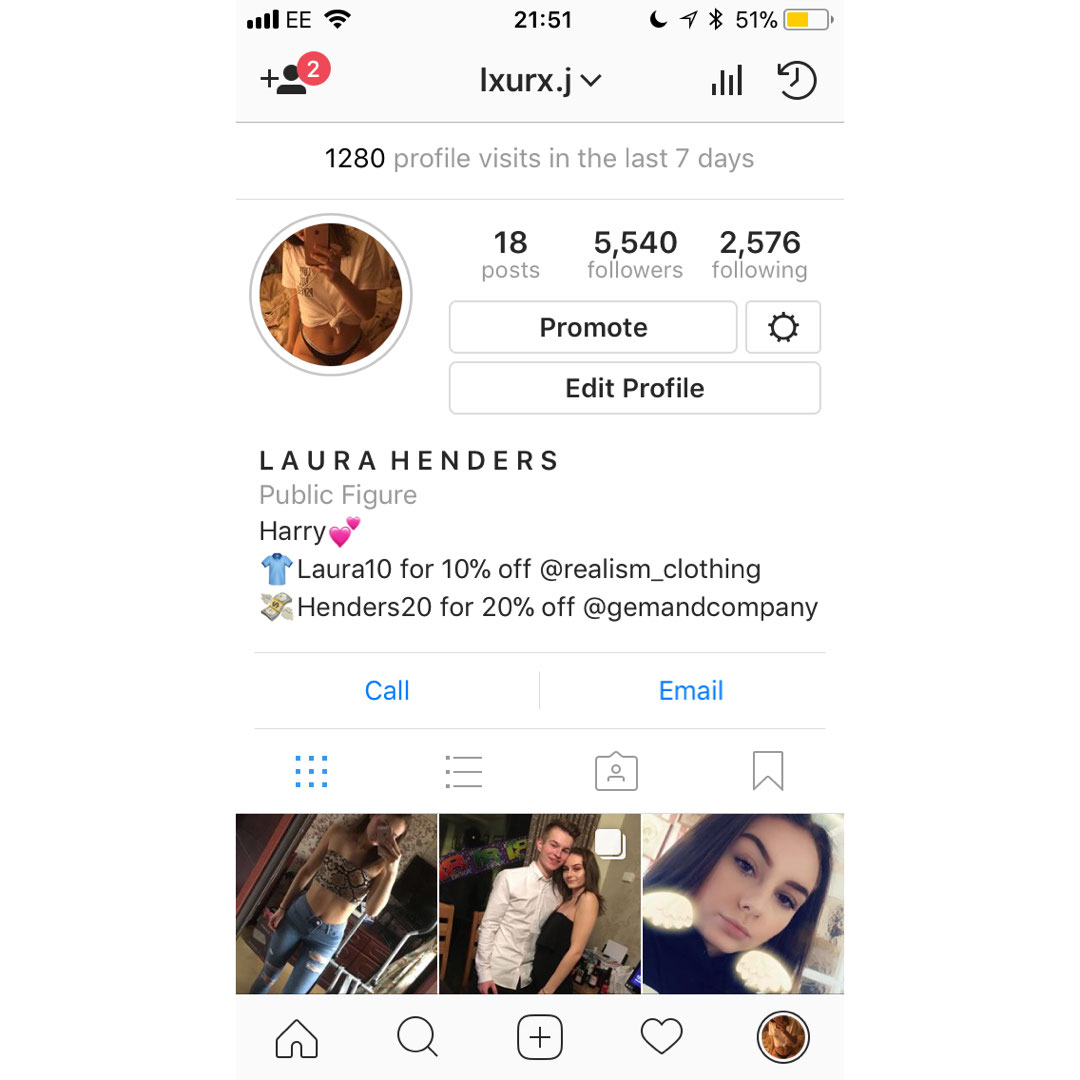The image size is (1080, 1080).
Task: Tap the Email contact button
Action: coord(690,691)
